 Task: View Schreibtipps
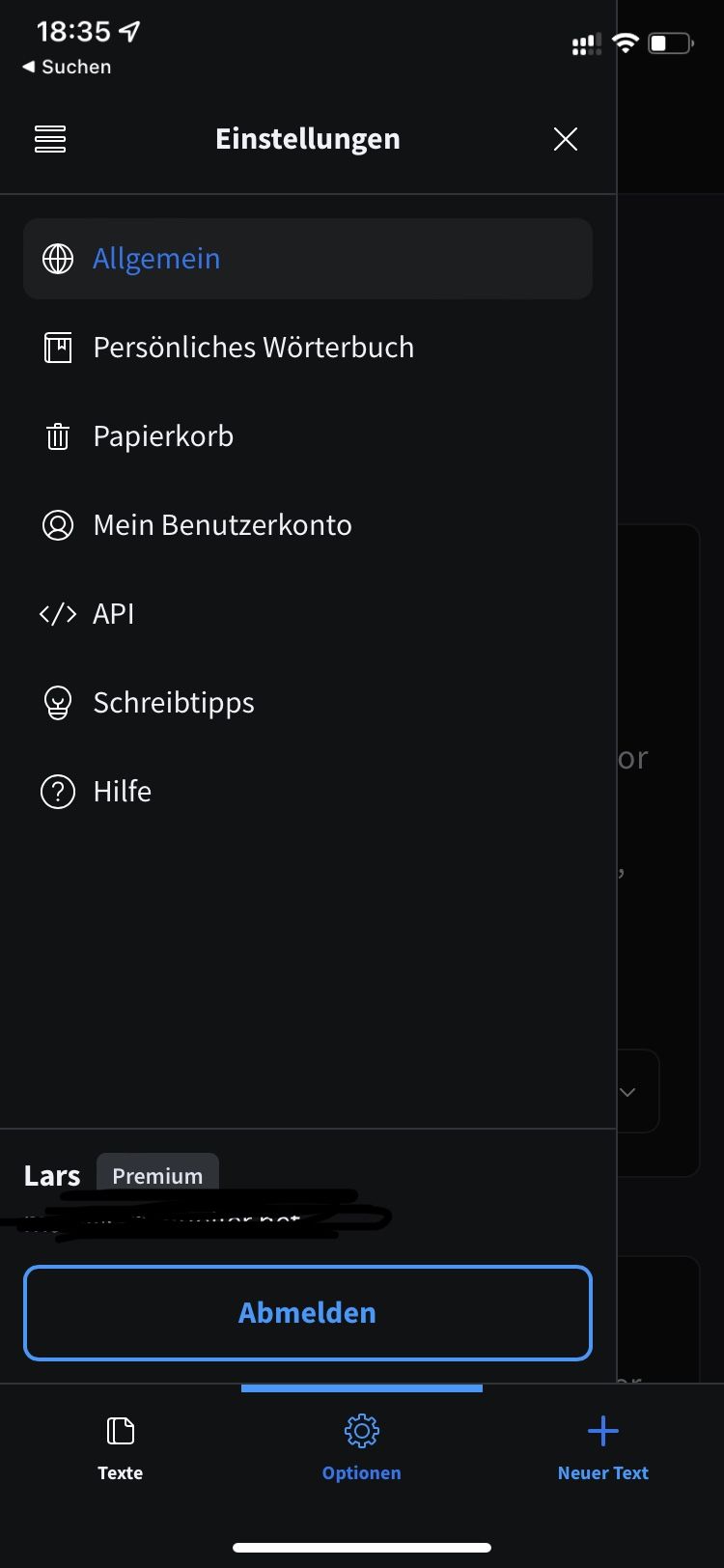pos(308,703)
